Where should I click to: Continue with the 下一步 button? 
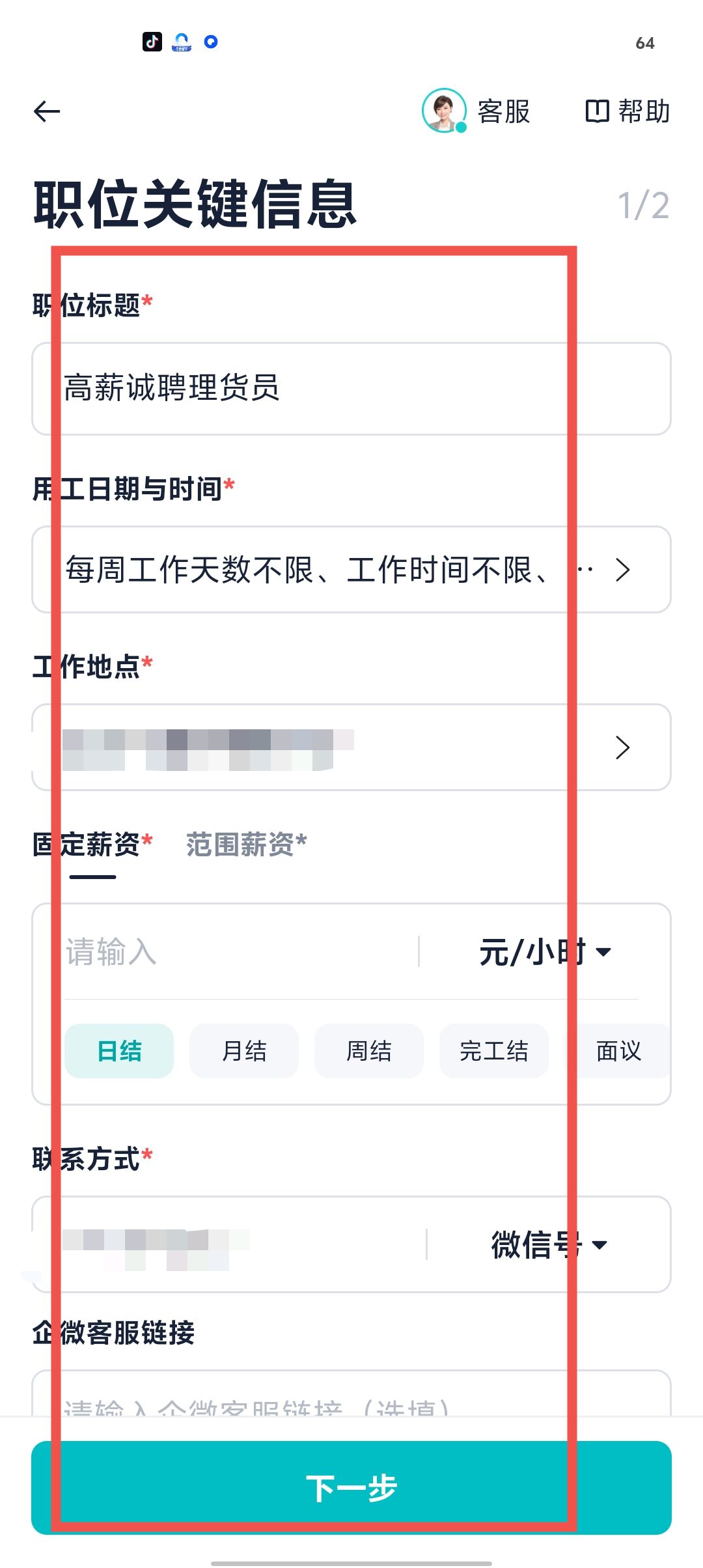[x=351, y=1488]
